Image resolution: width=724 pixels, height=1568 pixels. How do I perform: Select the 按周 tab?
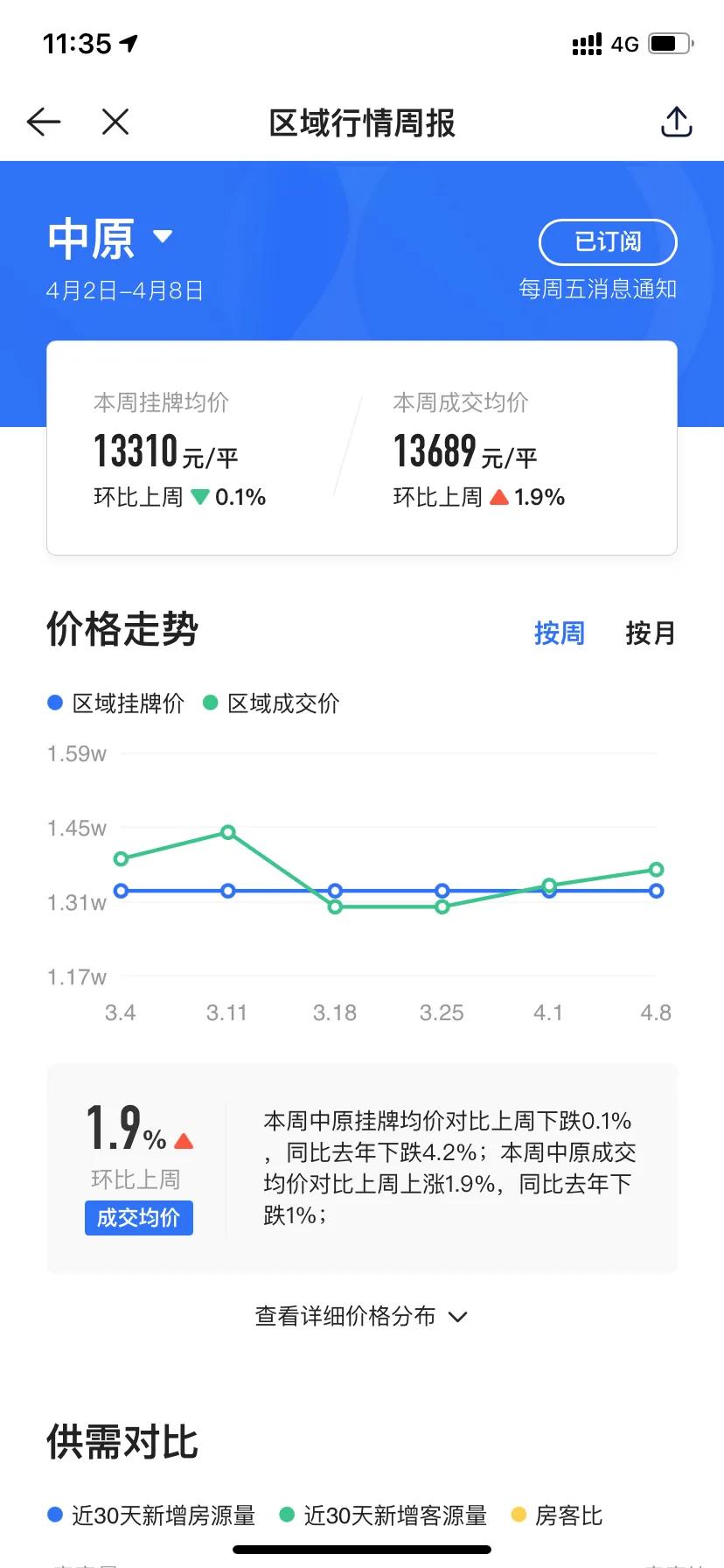point(559,633)
